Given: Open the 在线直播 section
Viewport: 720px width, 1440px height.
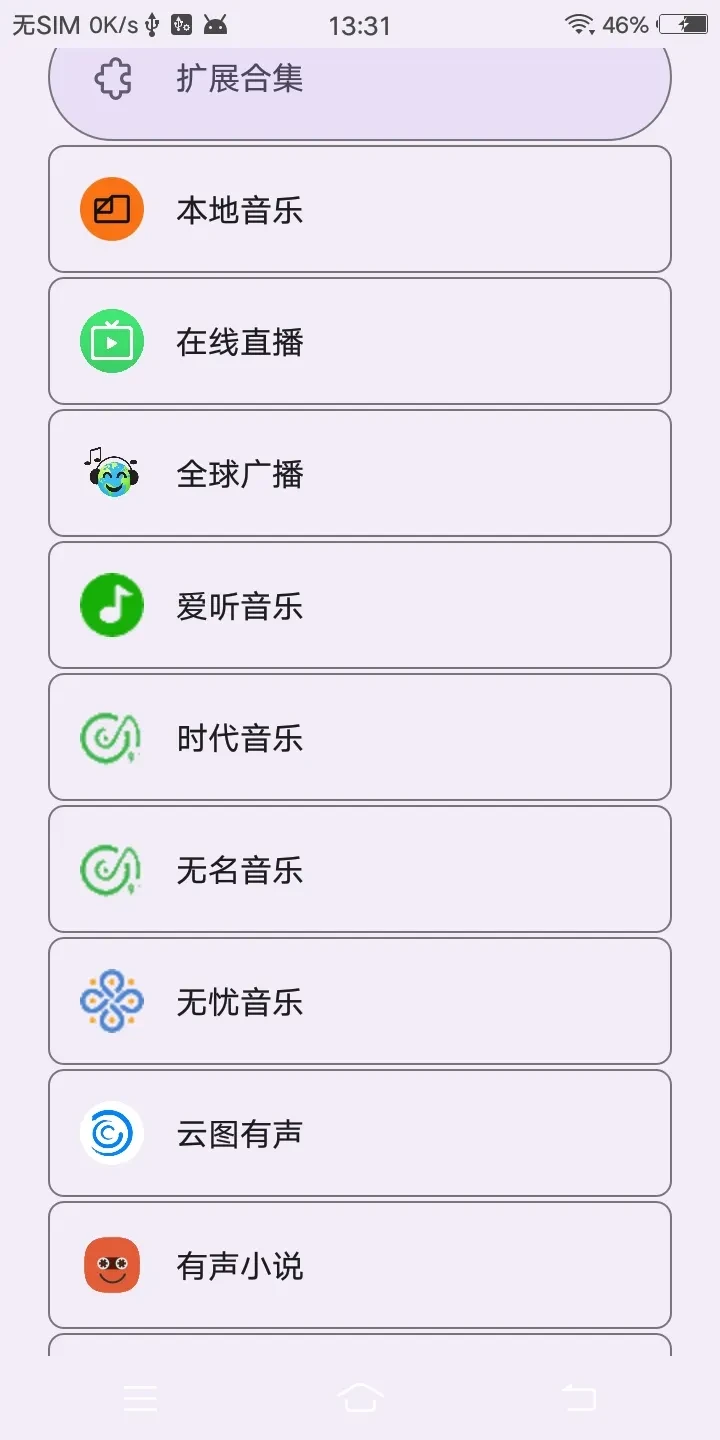Looking at the screenshot, I should click(360, 341).
